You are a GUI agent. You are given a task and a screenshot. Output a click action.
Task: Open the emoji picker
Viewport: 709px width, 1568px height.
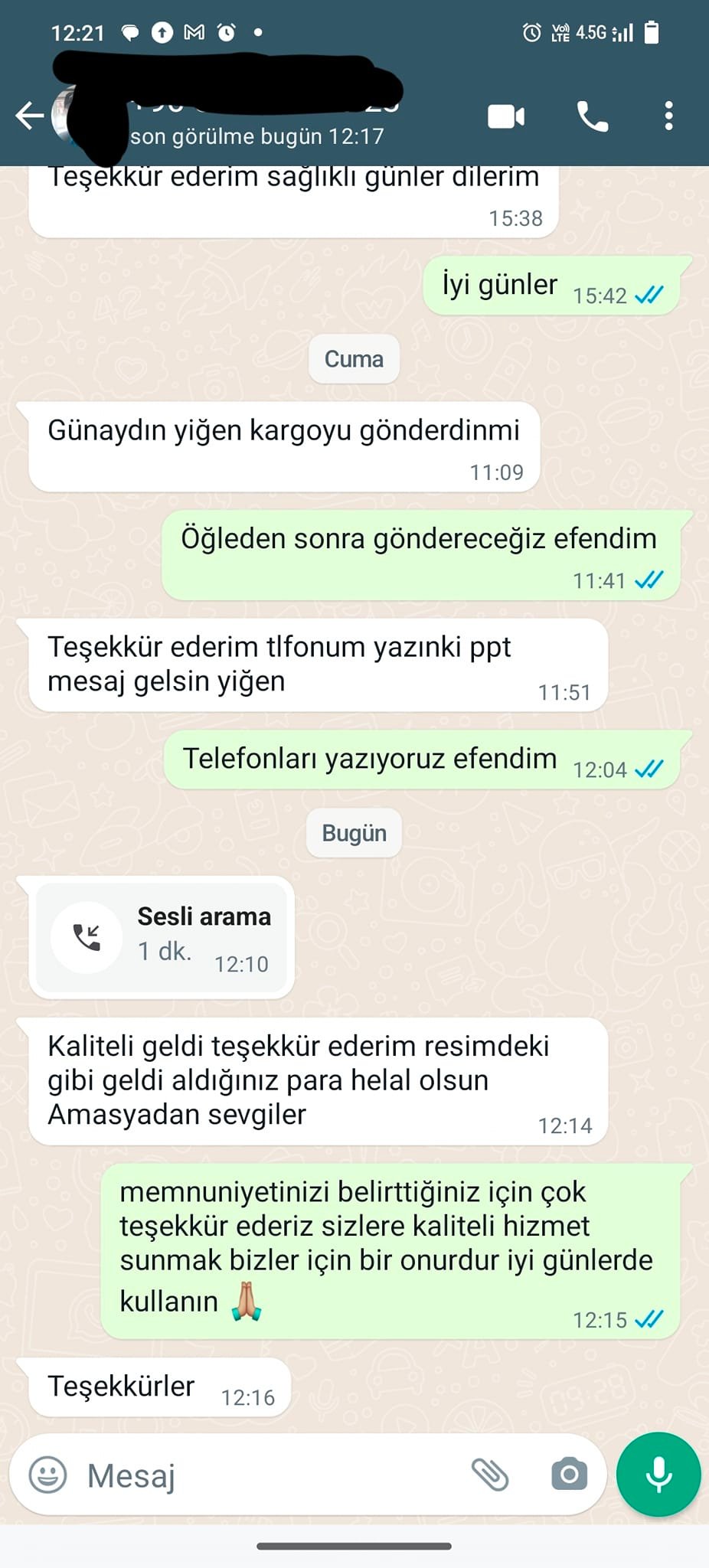click(47, 1474)
